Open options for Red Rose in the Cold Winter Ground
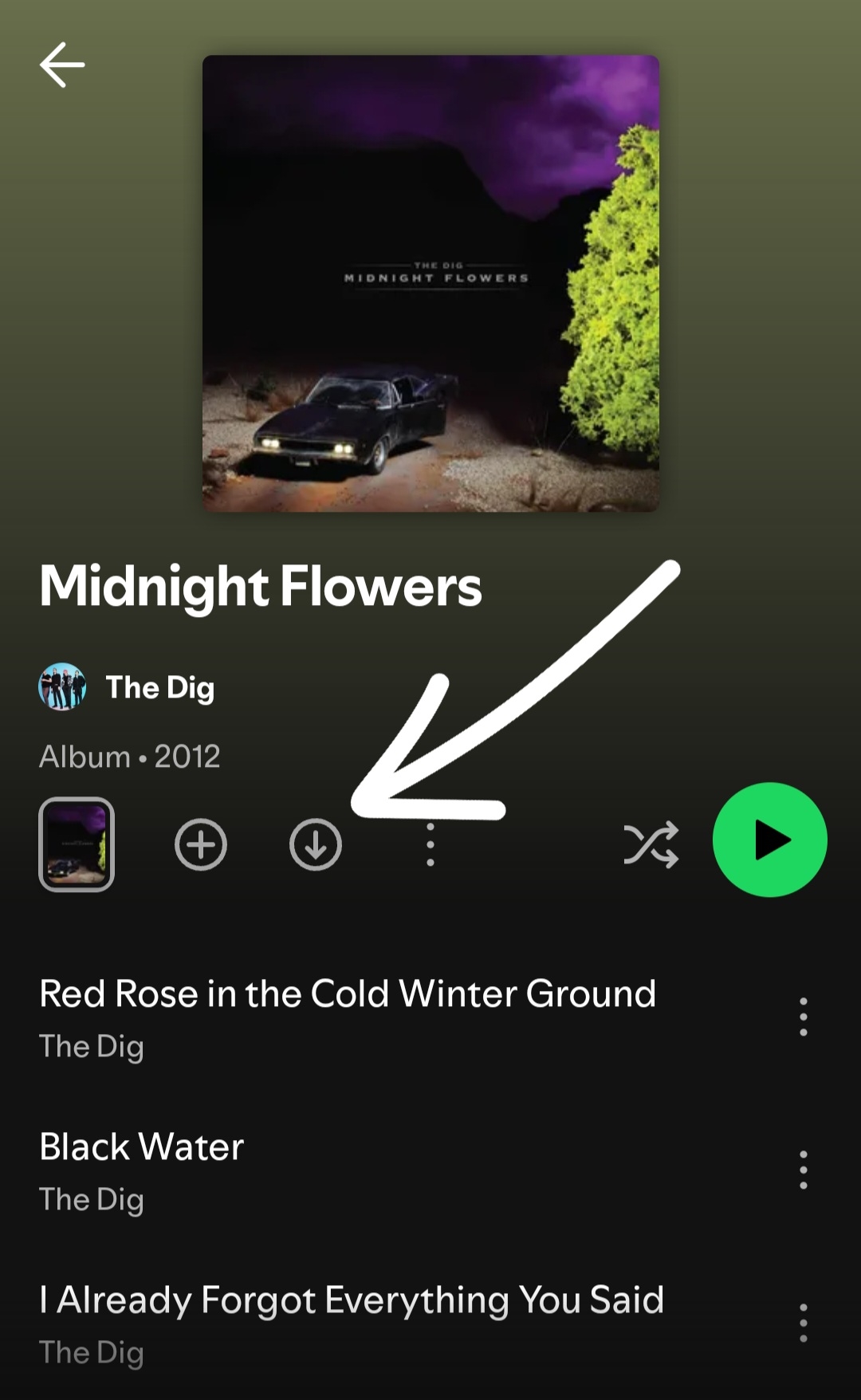This screenshot has width=861, height=1400. point(803,1017)
